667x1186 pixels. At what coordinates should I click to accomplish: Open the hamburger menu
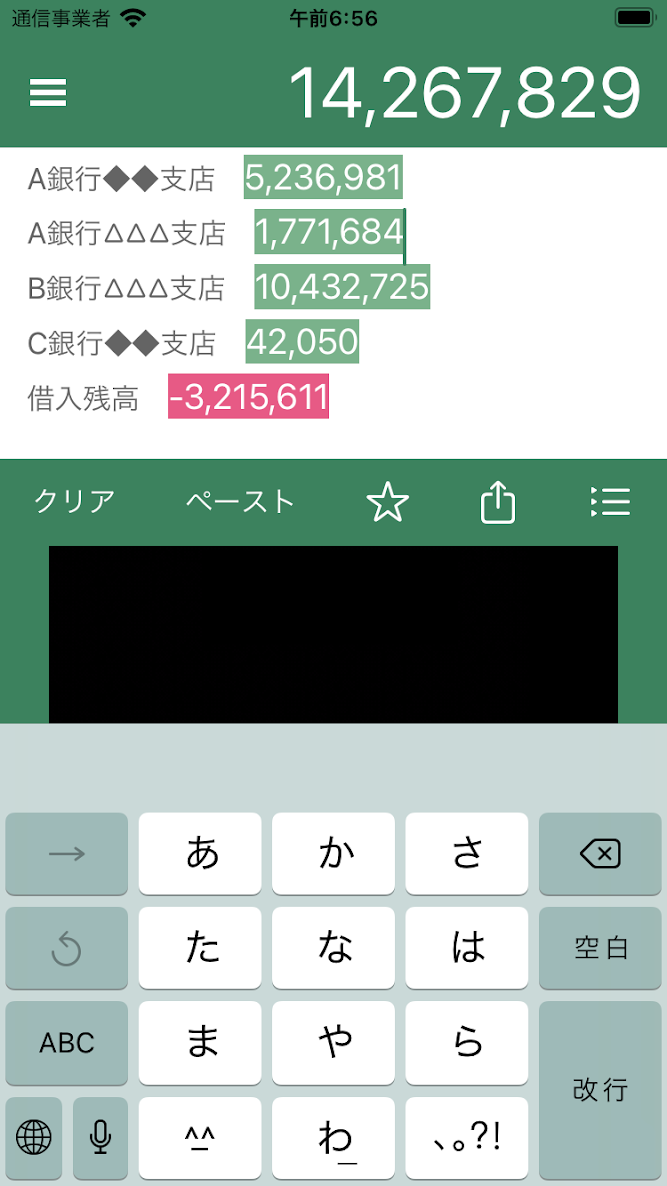[x=48, y=92]
